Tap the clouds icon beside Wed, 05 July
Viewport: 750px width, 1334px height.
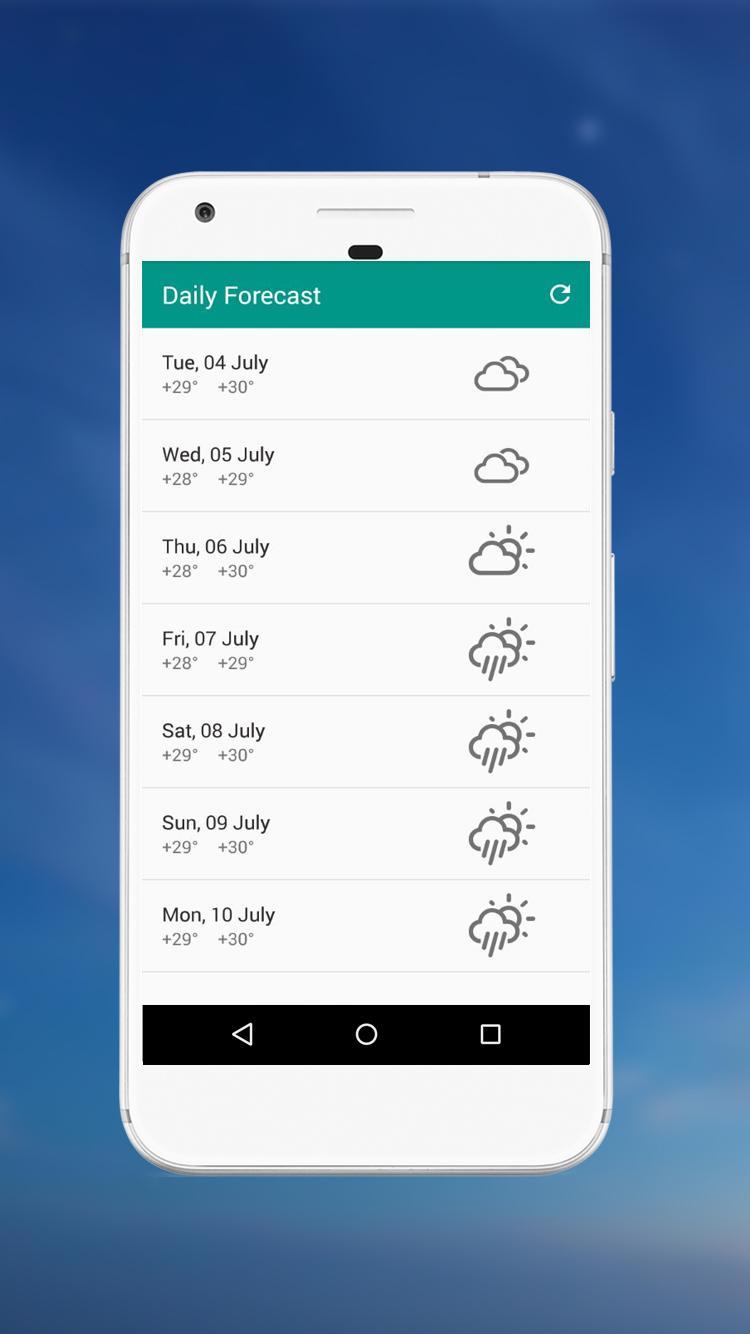tap(500, 465)
